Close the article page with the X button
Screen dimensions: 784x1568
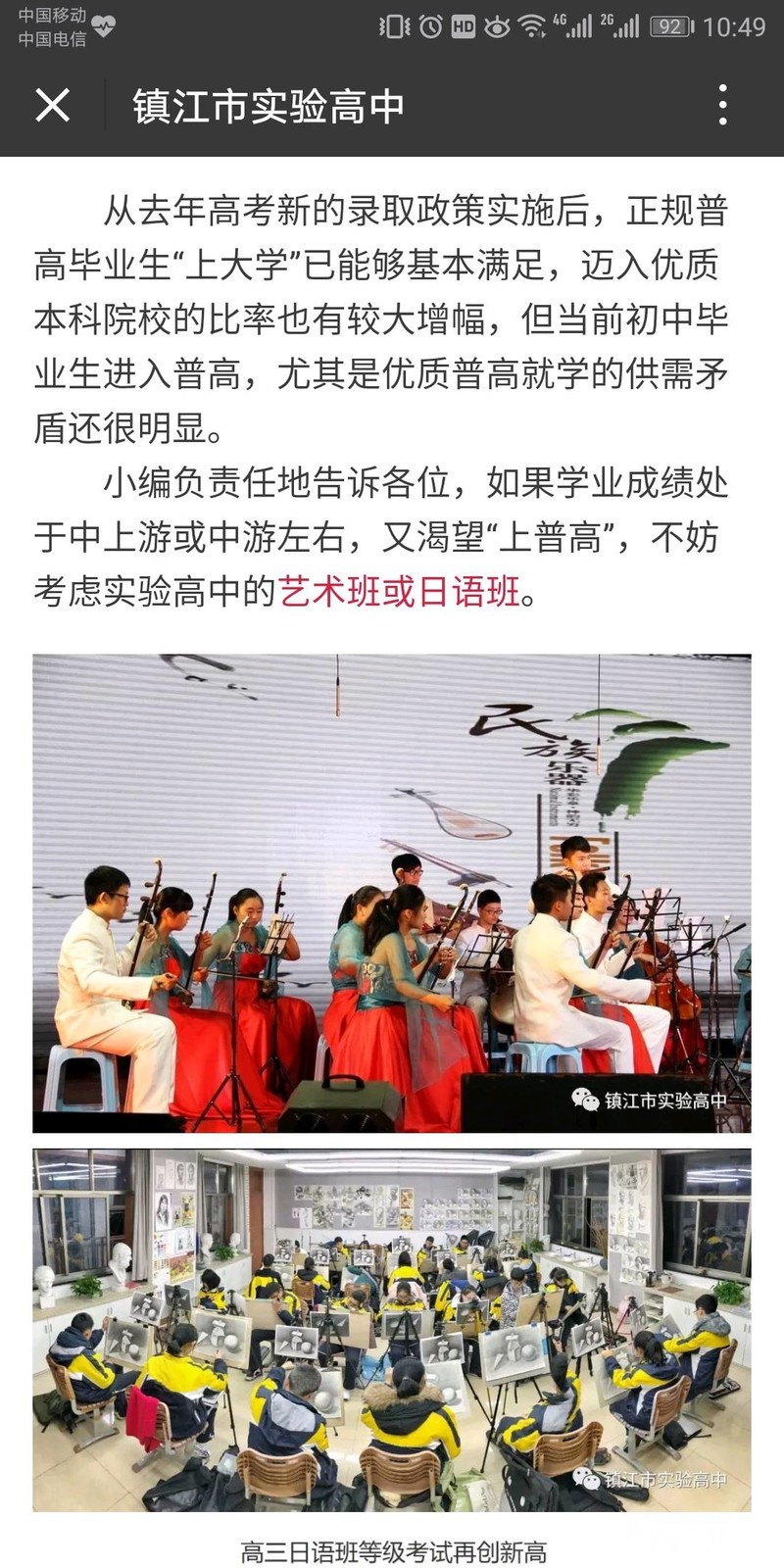click(x=52, y=105)
